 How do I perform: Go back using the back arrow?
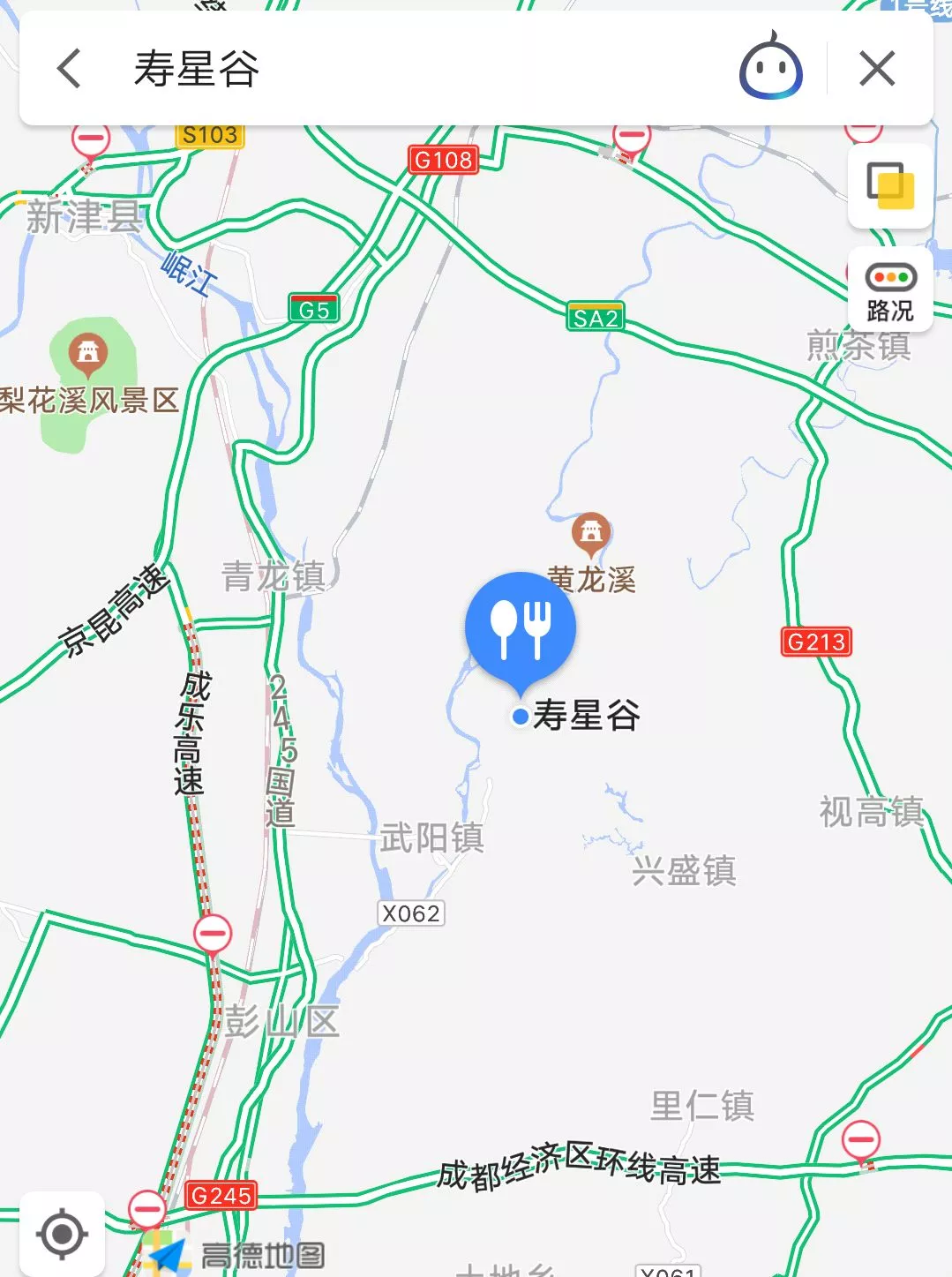[x=69, y=69]
